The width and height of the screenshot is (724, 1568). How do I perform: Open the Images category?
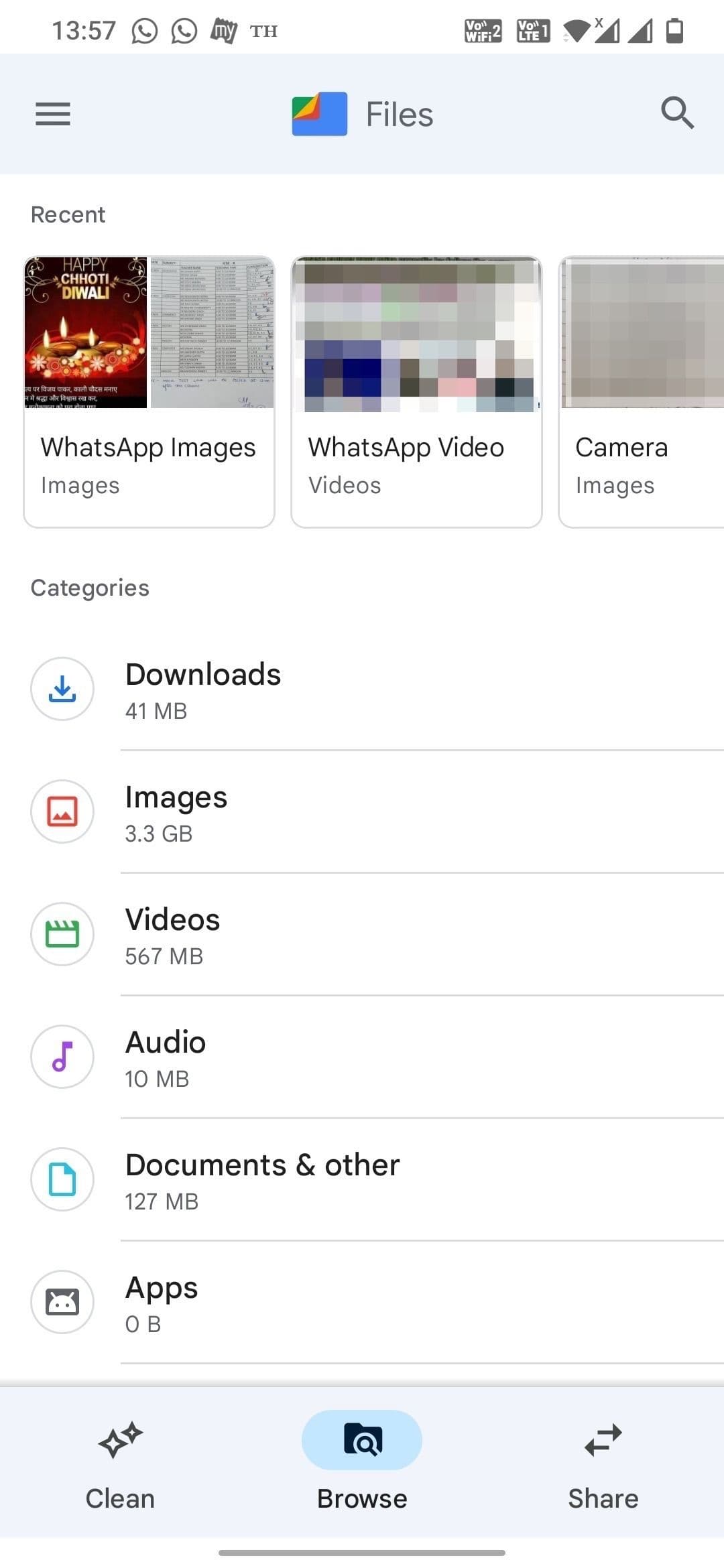click(176, 811)
